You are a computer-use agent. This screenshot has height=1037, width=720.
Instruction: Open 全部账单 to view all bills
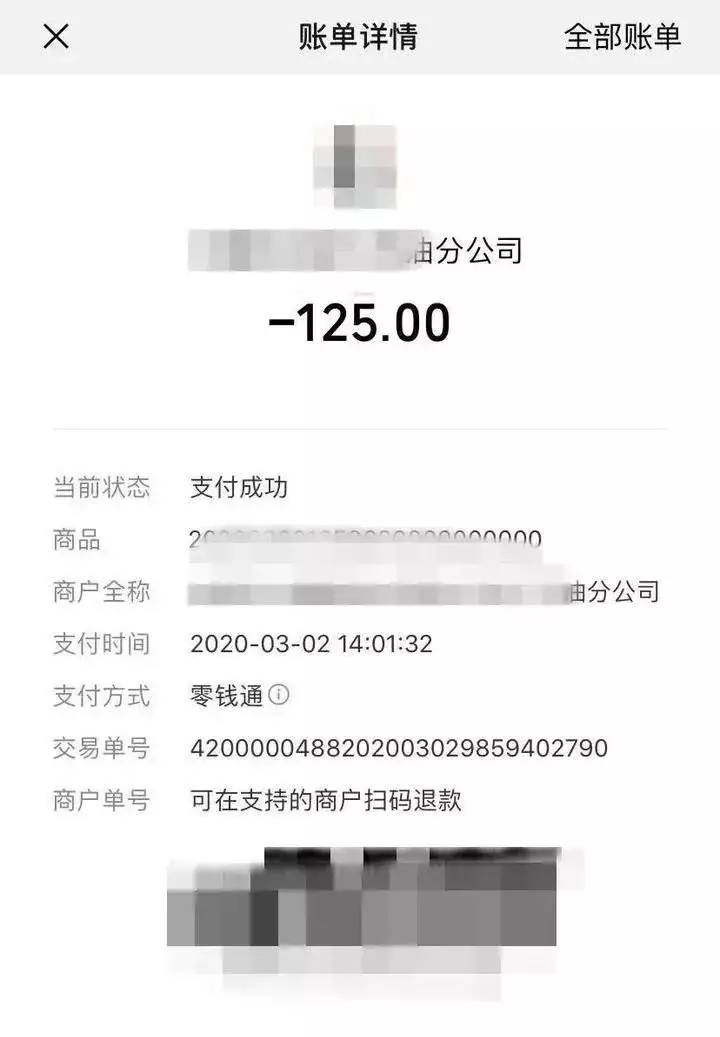622,37
